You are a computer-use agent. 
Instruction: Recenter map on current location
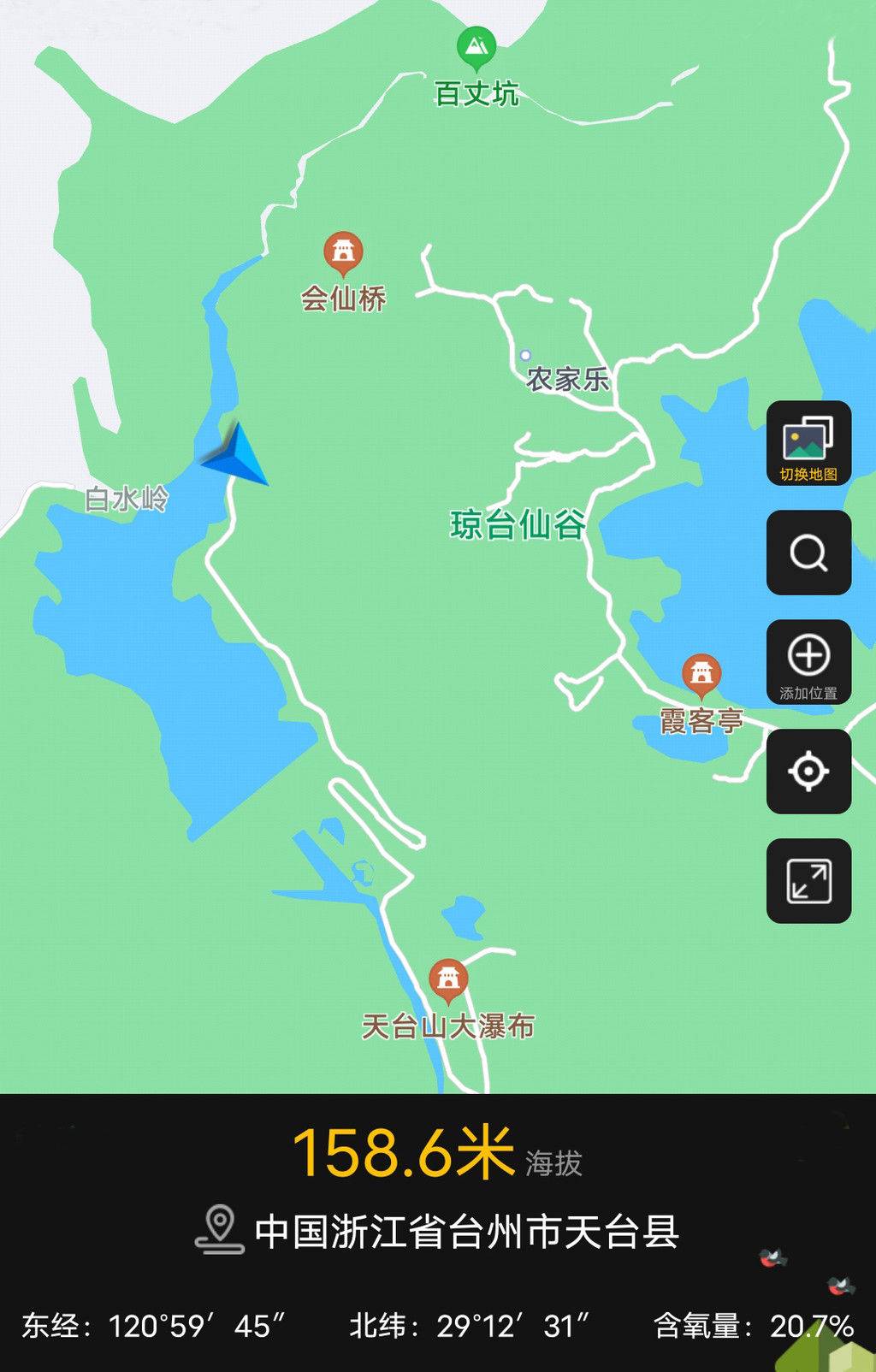[x=808, y=772]
